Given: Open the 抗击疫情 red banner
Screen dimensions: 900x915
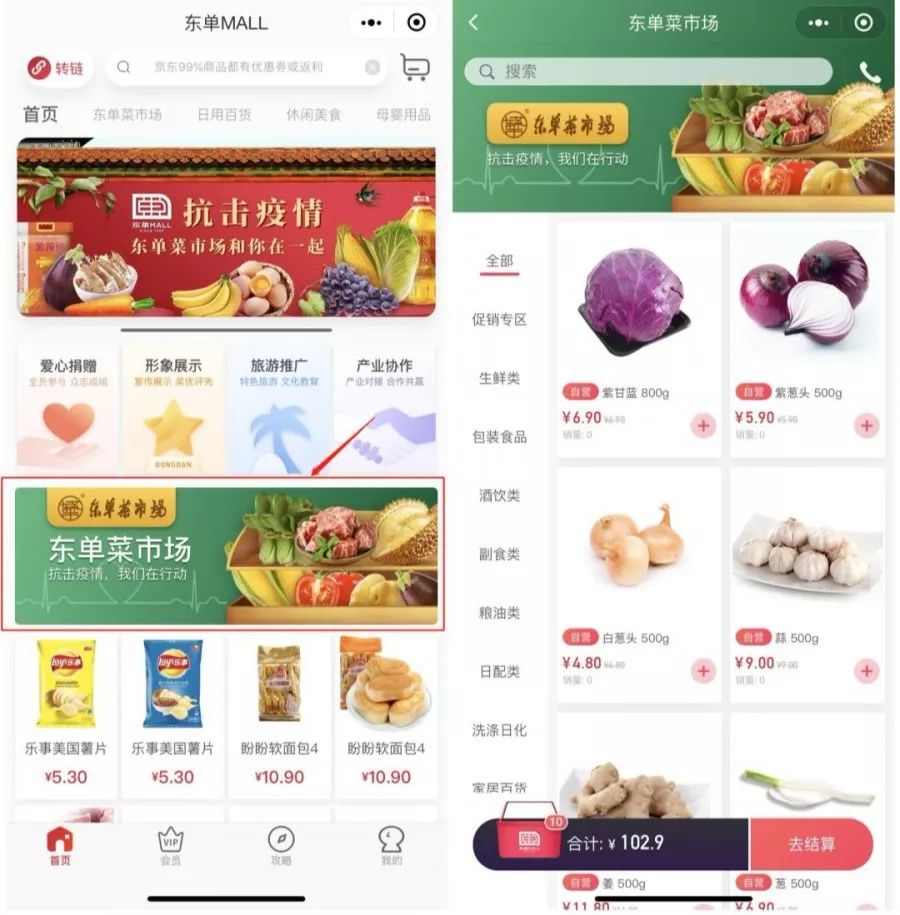Looking at the screenshot, I should [226, 228].
